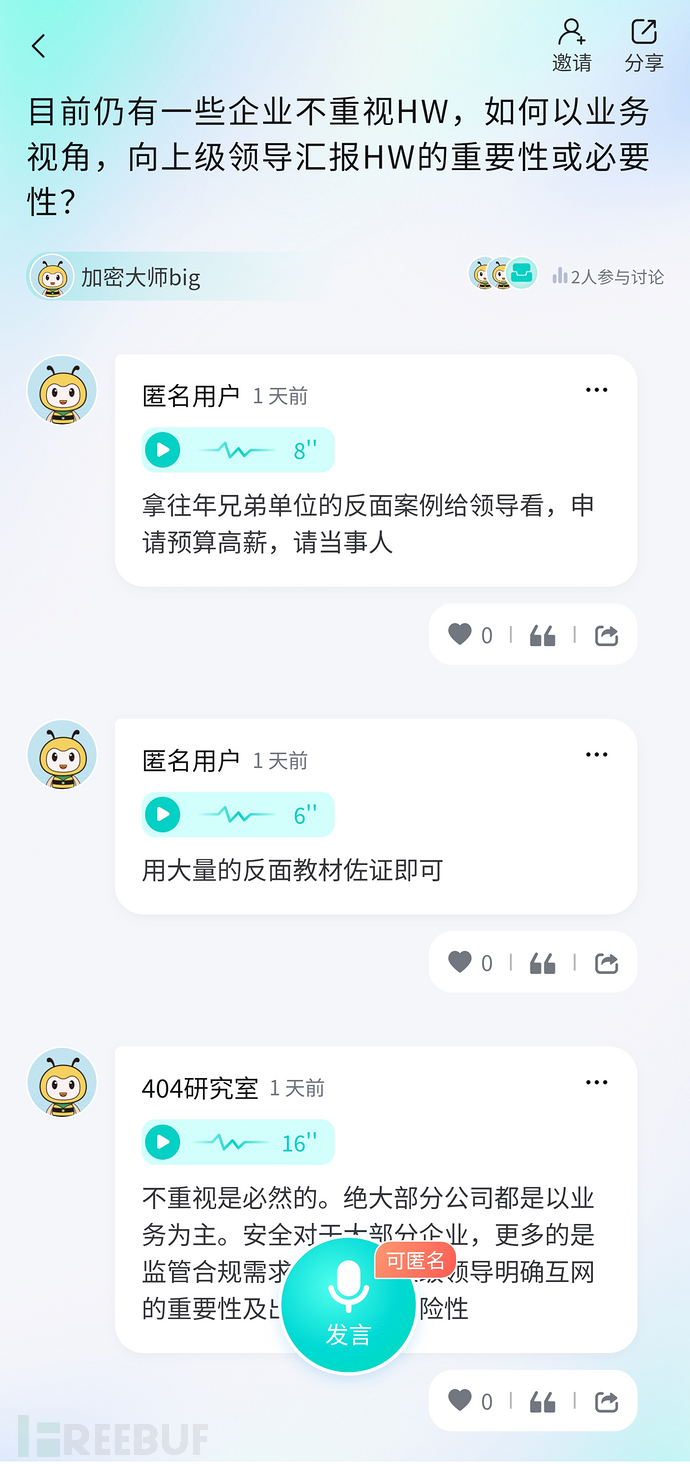
Task: Tap 邀请 to invite others
Action: point(572,45)
